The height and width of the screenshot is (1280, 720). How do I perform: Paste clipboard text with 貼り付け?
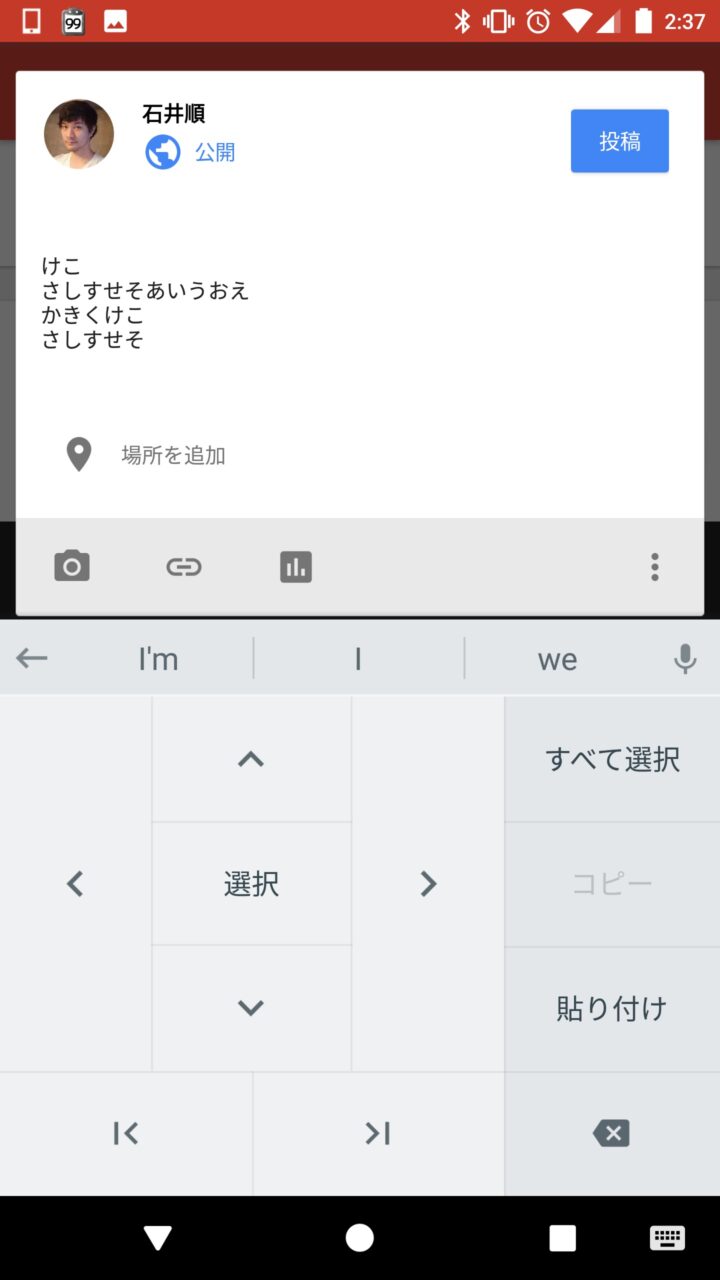[x=612, y=1009]
